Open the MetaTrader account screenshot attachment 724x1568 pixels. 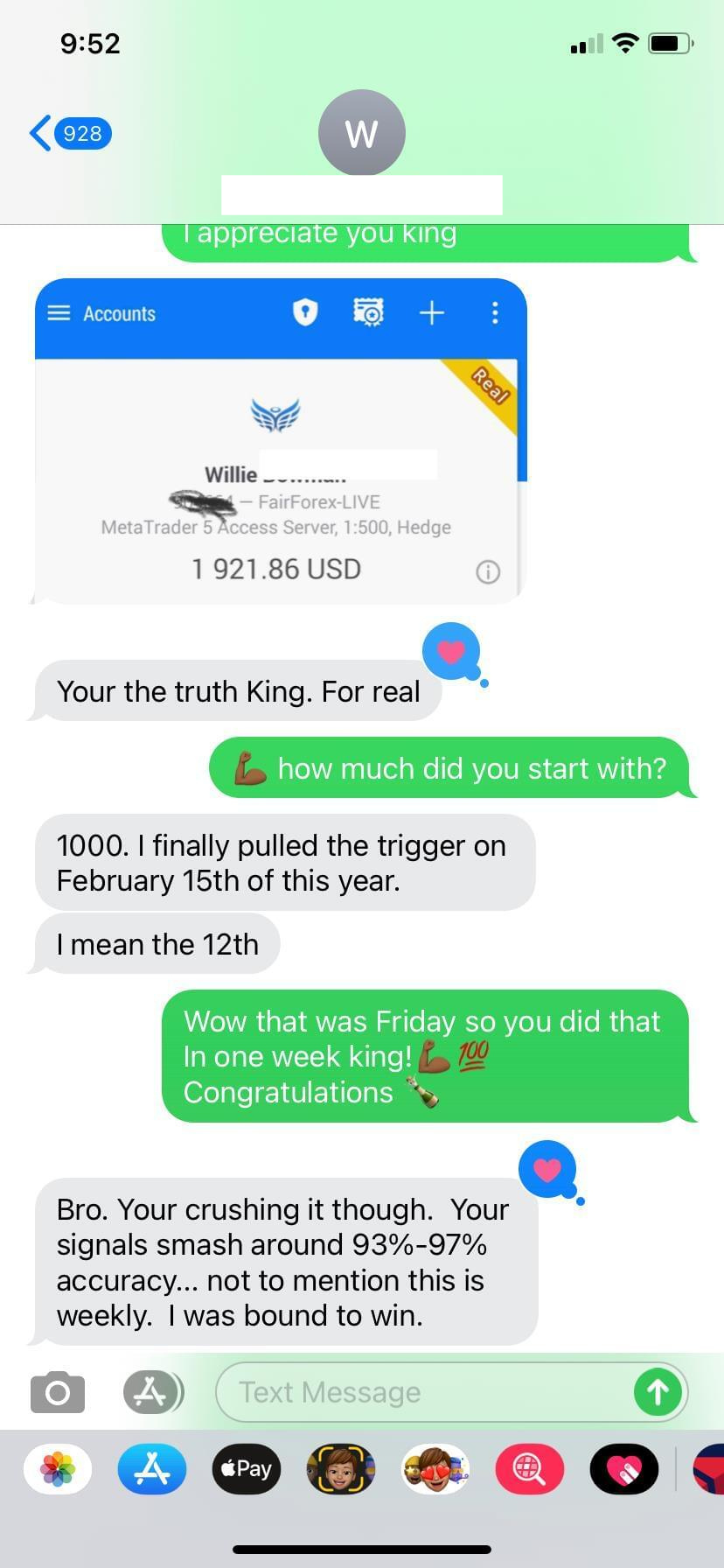pos(280,441)
